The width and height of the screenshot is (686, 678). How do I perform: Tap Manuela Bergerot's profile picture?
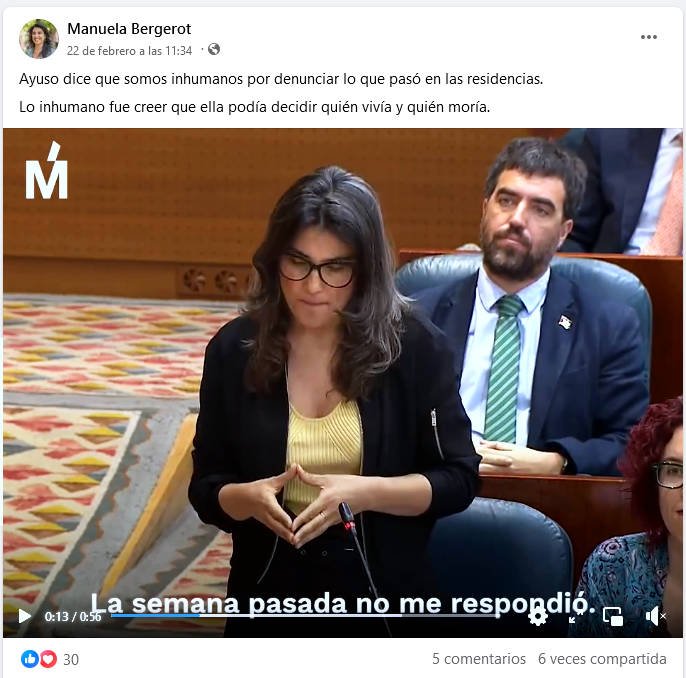pos(39,39)
